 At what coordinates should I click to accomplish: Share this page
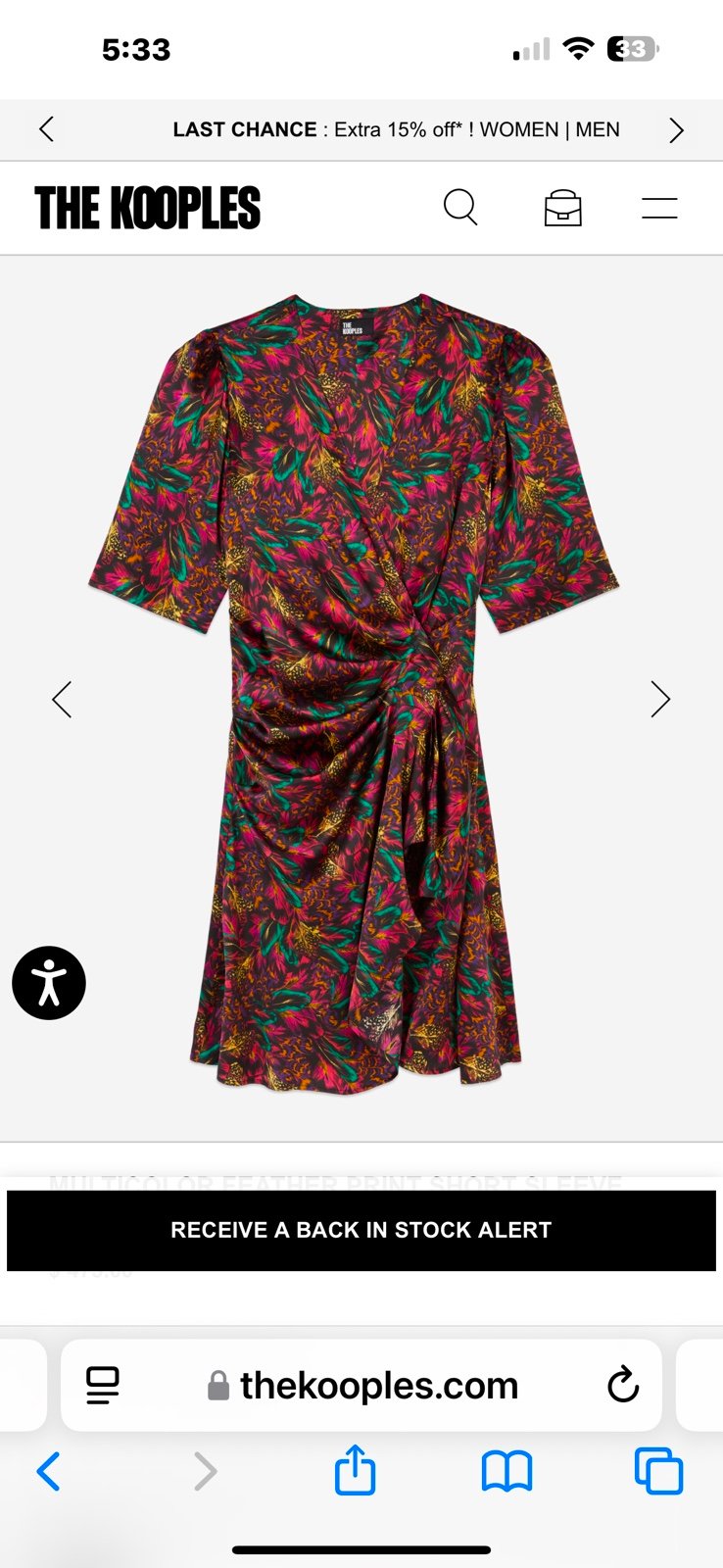[x=355, y=1469]
